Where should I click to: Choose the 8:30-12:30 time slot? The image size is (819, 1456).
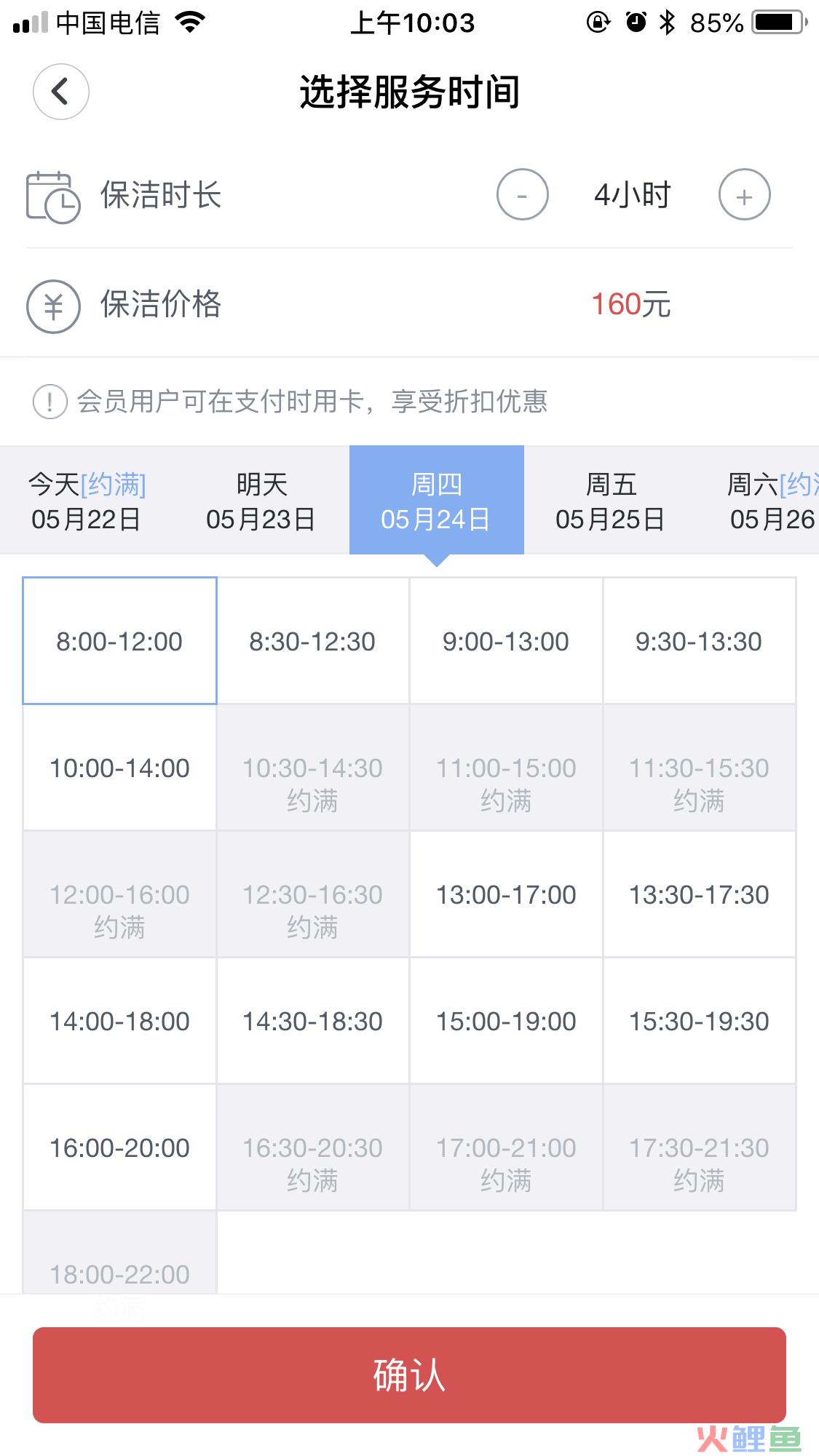[313, 641]
